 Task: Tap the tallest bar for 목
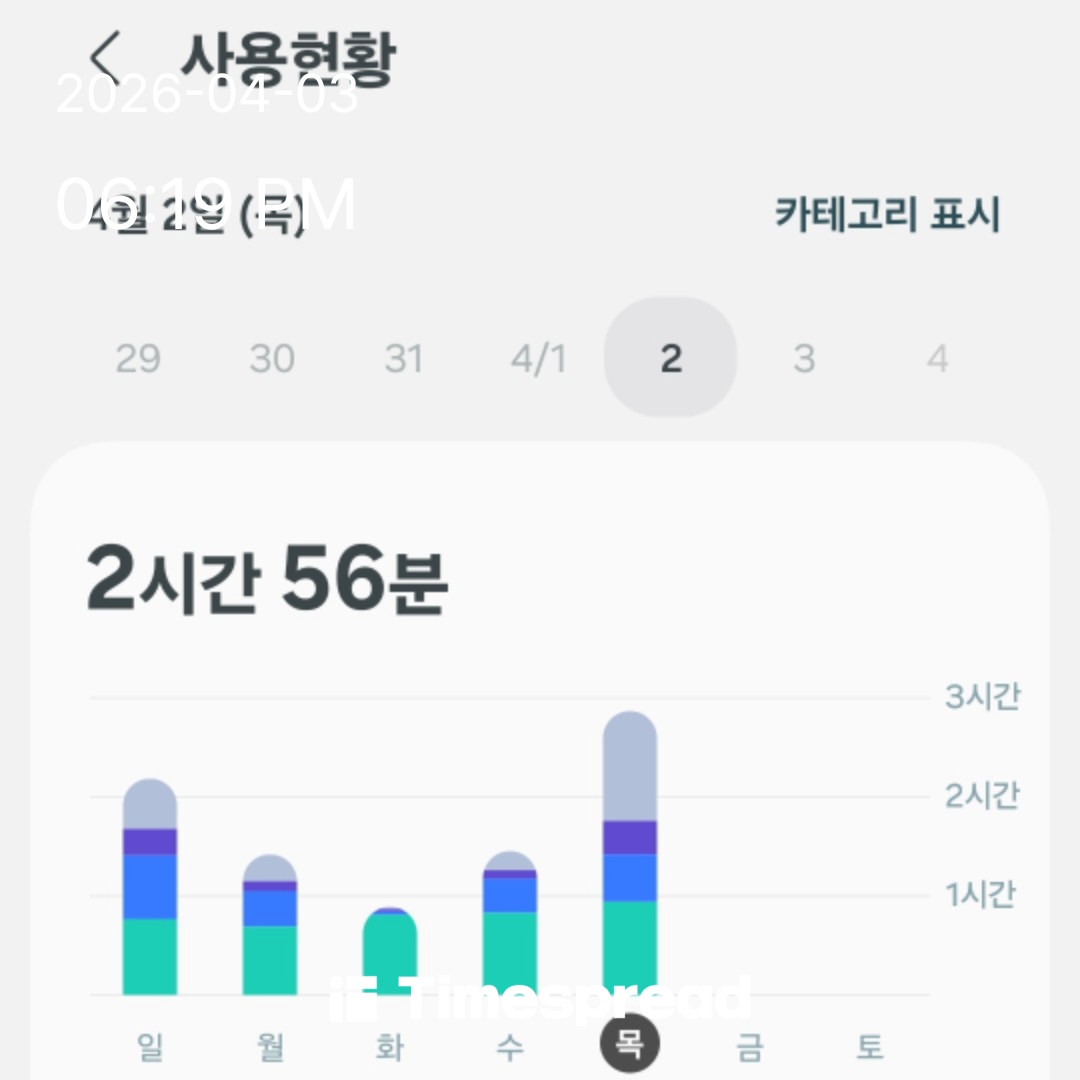click(630, 854)
